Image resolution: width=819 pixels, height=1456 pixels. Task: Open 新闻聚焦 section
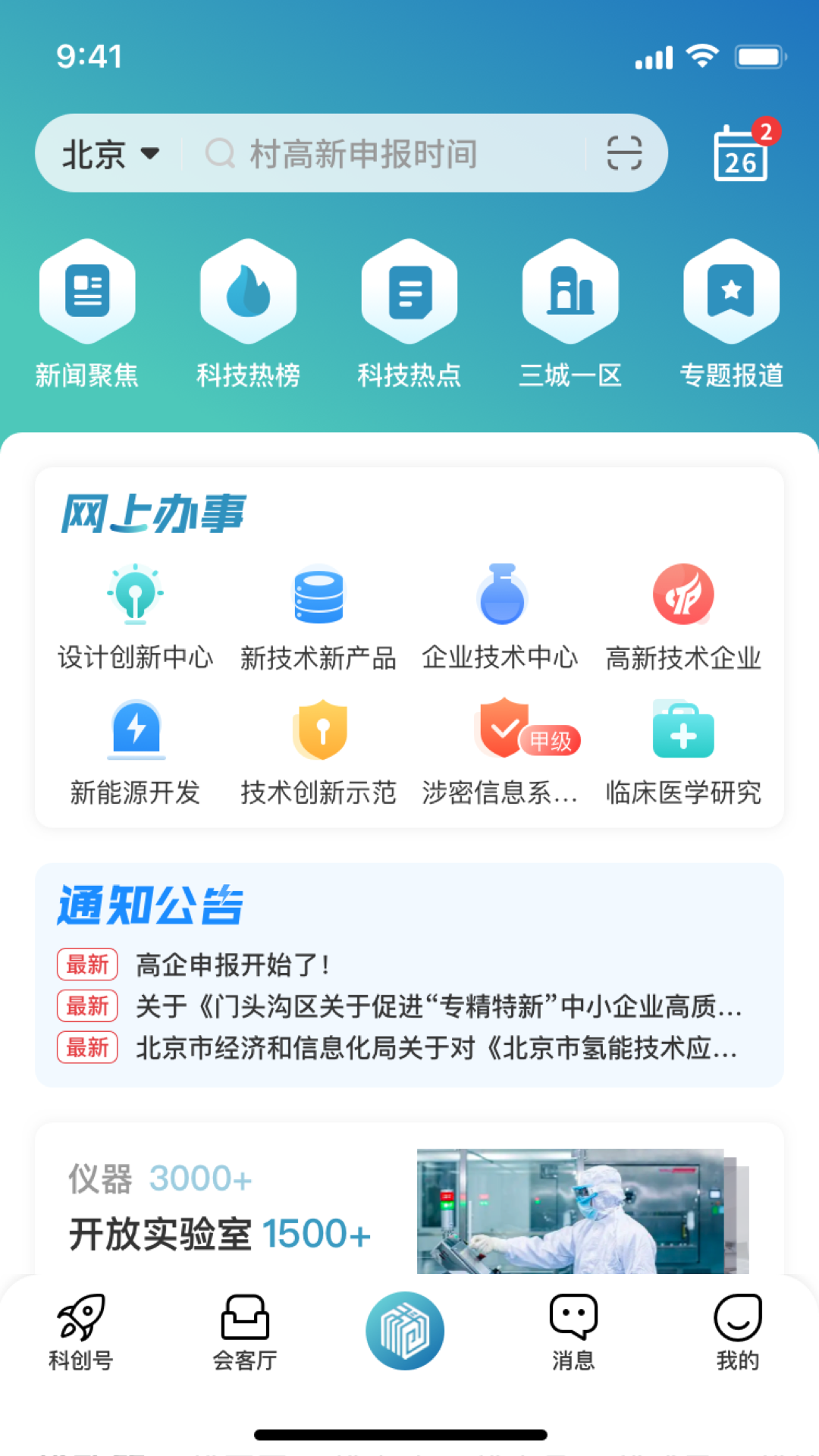point(87,312)
